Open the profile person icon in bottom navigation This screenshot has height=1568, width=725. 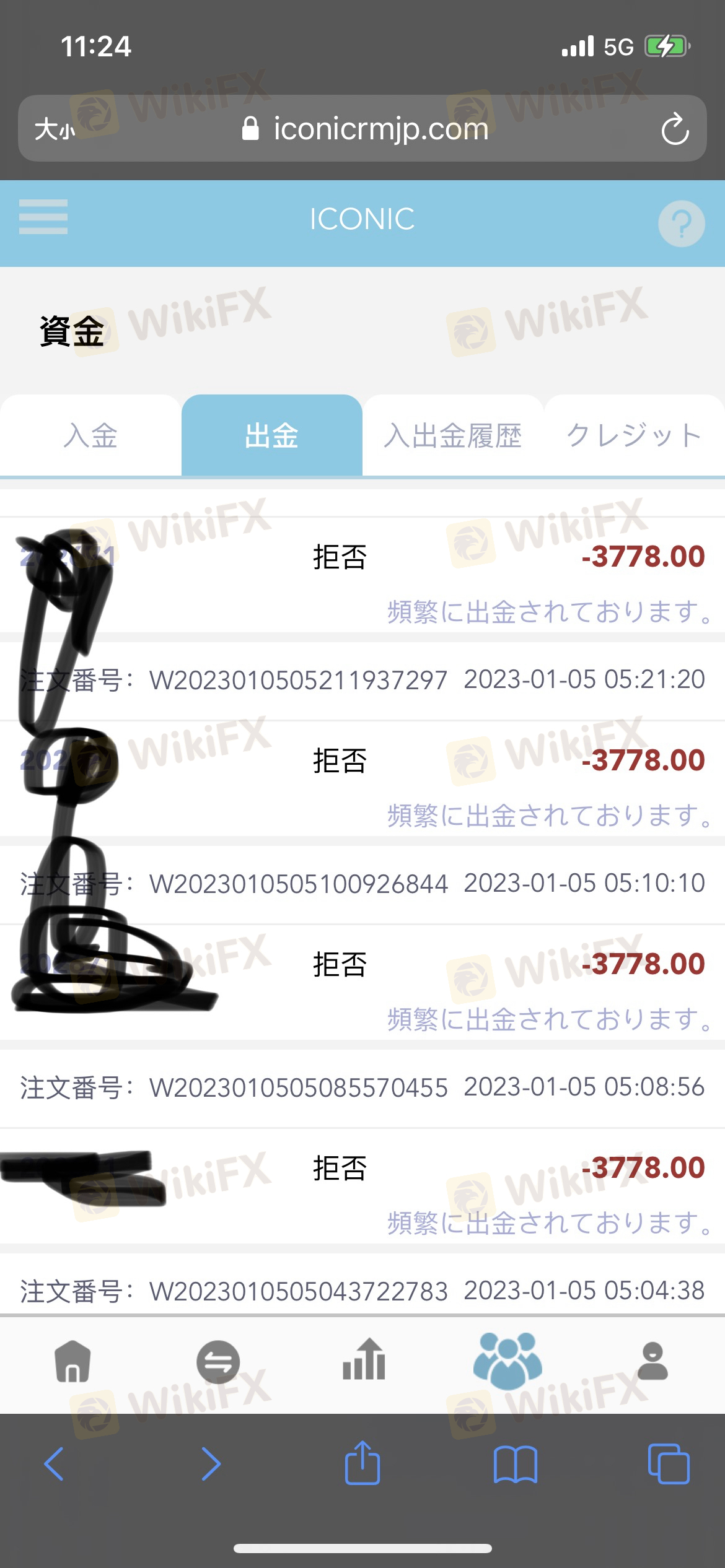652,1361
